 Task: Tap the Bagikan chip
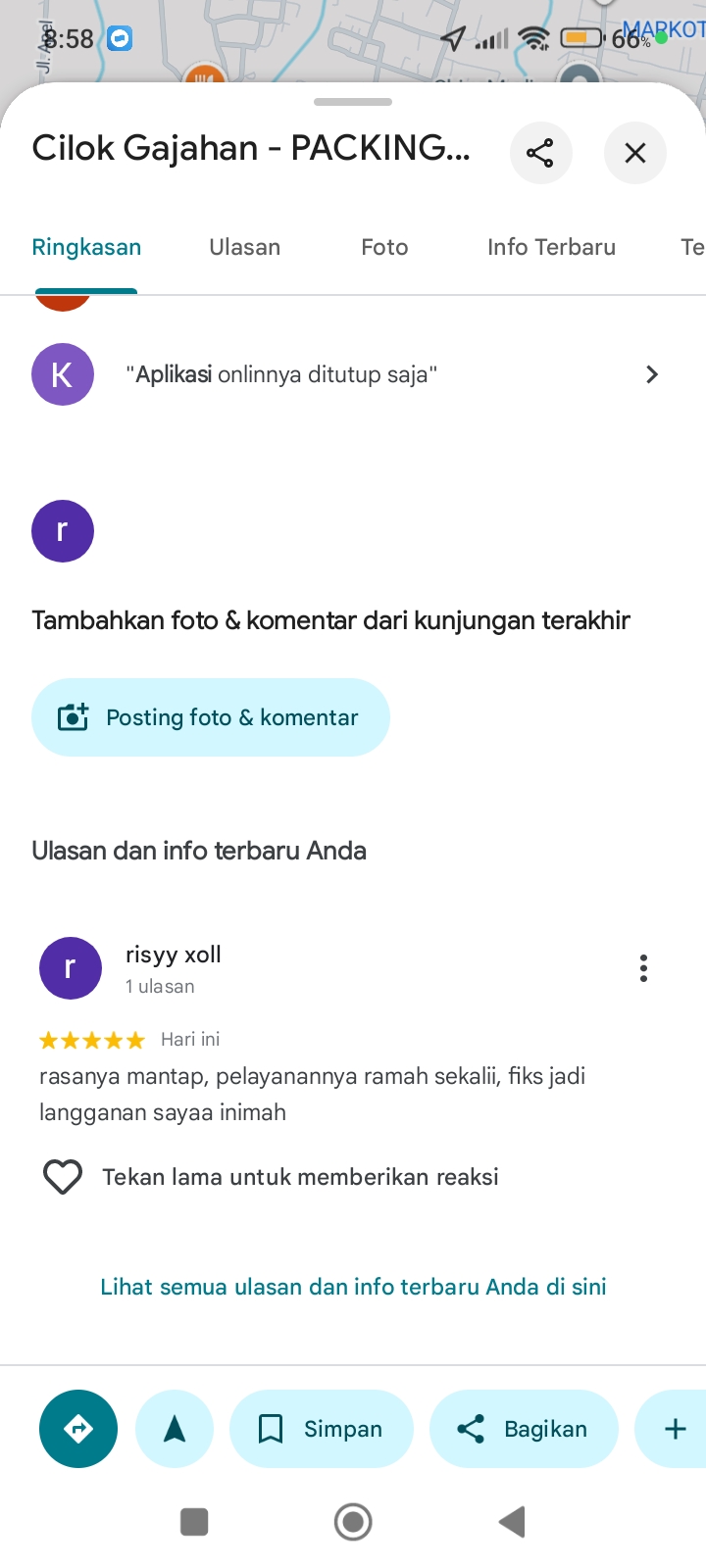524,1429
